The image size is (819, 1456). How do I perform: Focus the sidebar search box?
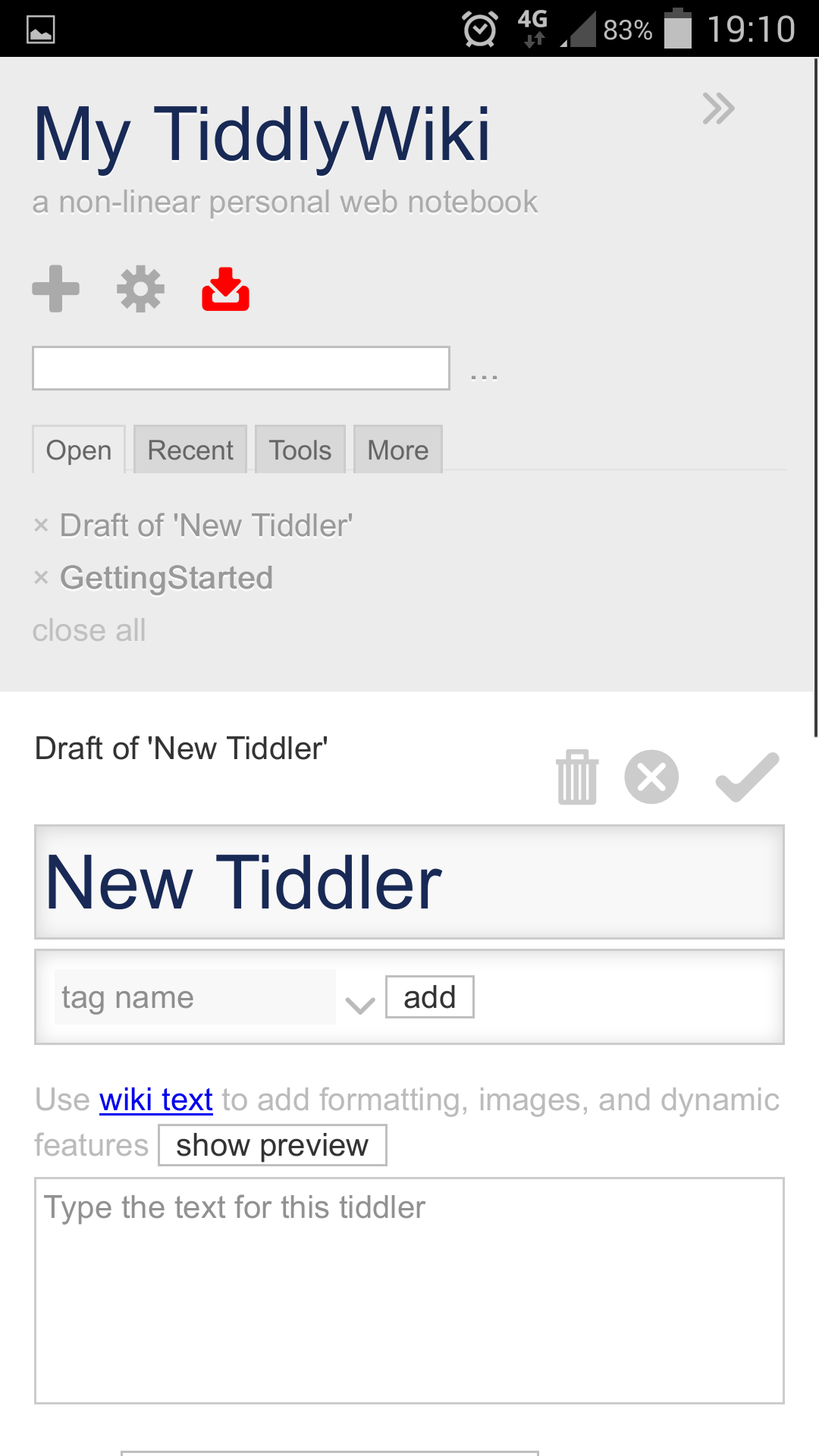pos(240,369)
